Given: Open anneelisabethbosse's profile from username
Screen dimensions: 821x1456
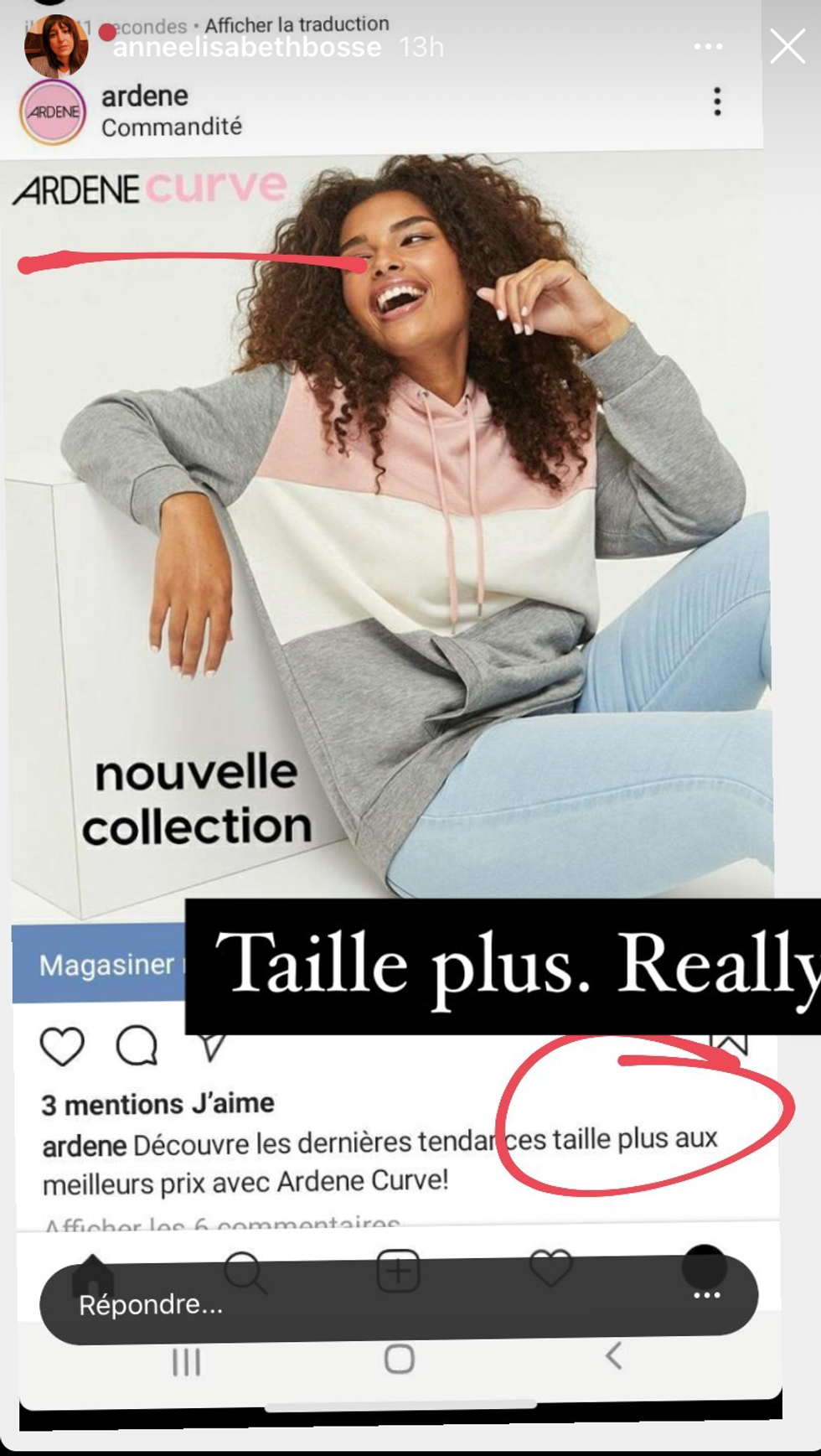Looking at the screenshot, I should click(247, 47).
